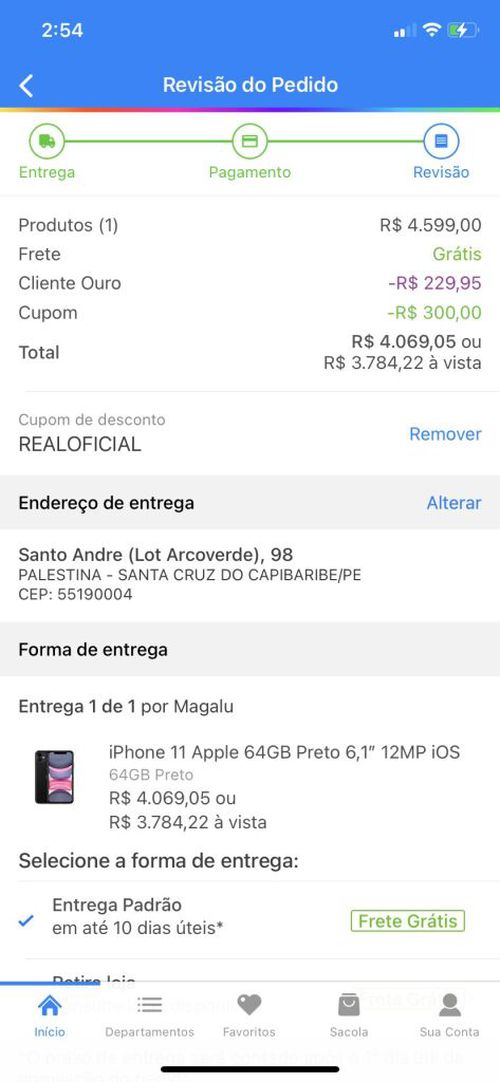Go to Sua Conta
Screen dimensions: 500x1082
coord(450,1014)
